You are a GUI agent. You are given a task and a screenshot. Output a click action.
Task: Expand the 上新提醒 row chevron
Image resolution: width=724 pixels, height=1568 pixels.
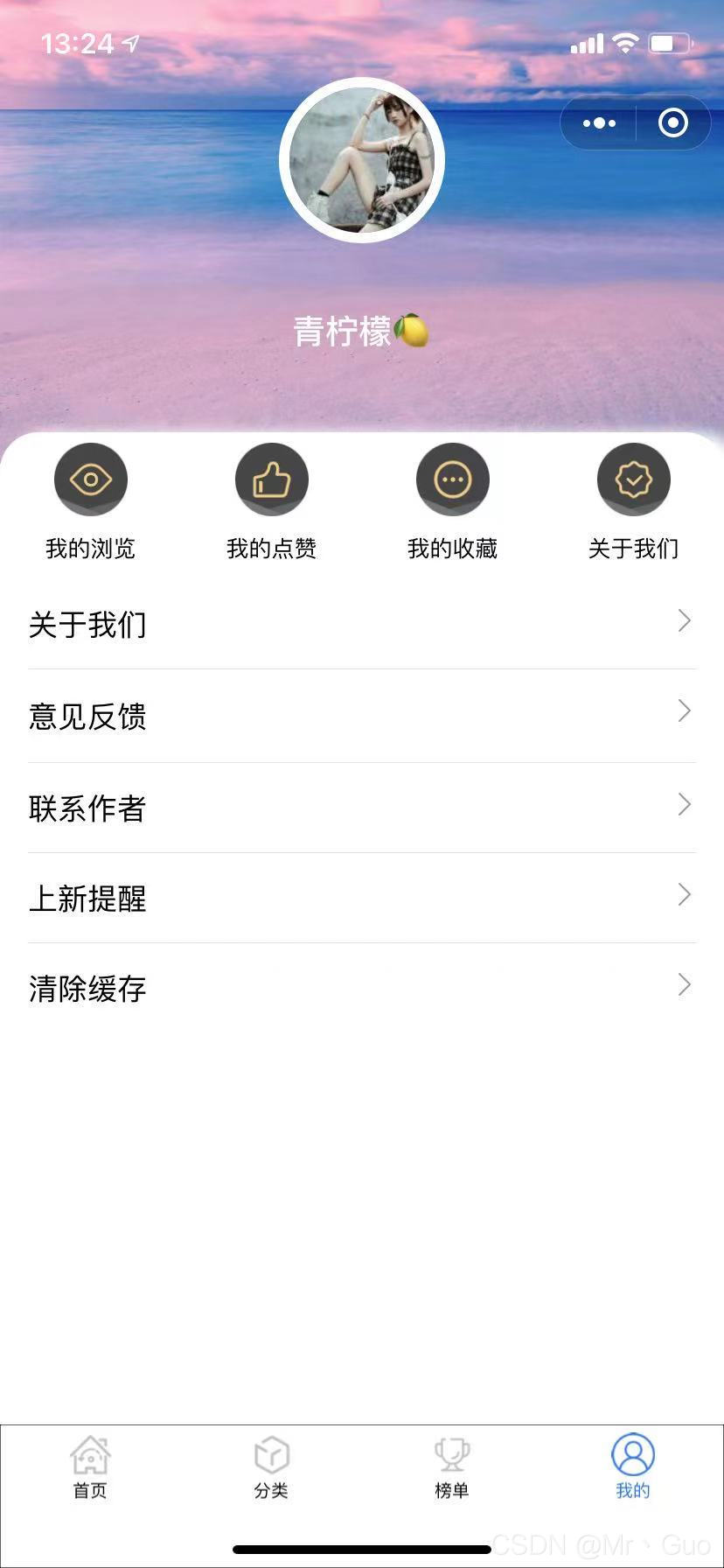(685, 894)
